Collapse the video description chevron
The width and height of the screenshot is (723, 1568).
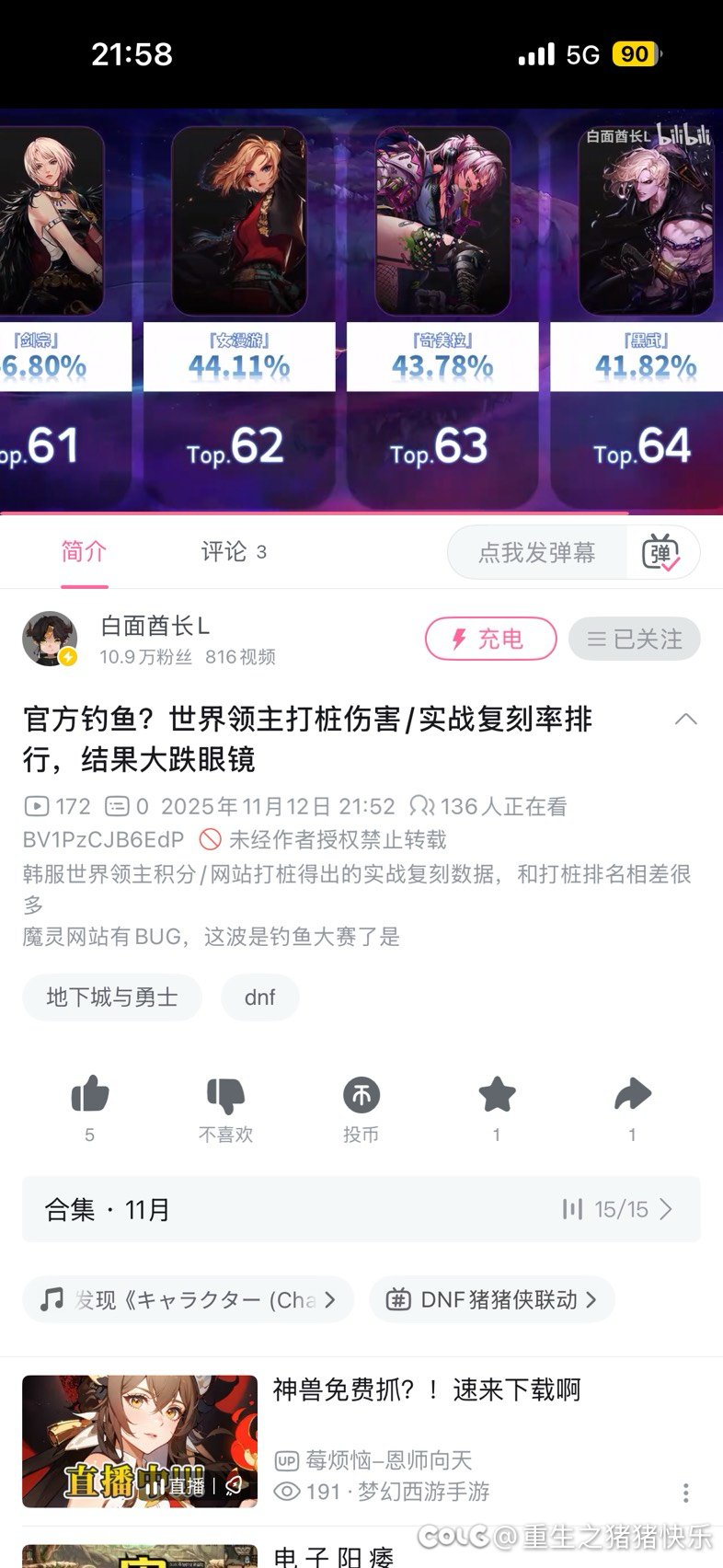tap(685, 720)
